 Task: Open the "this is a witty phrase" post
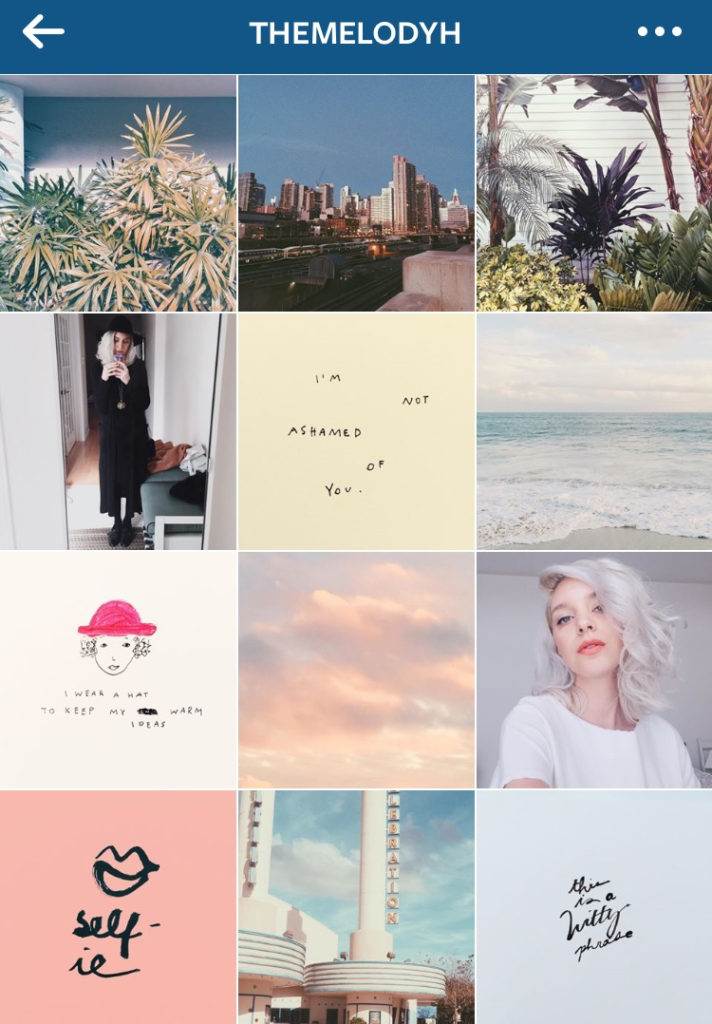click(x=594, y=907)
